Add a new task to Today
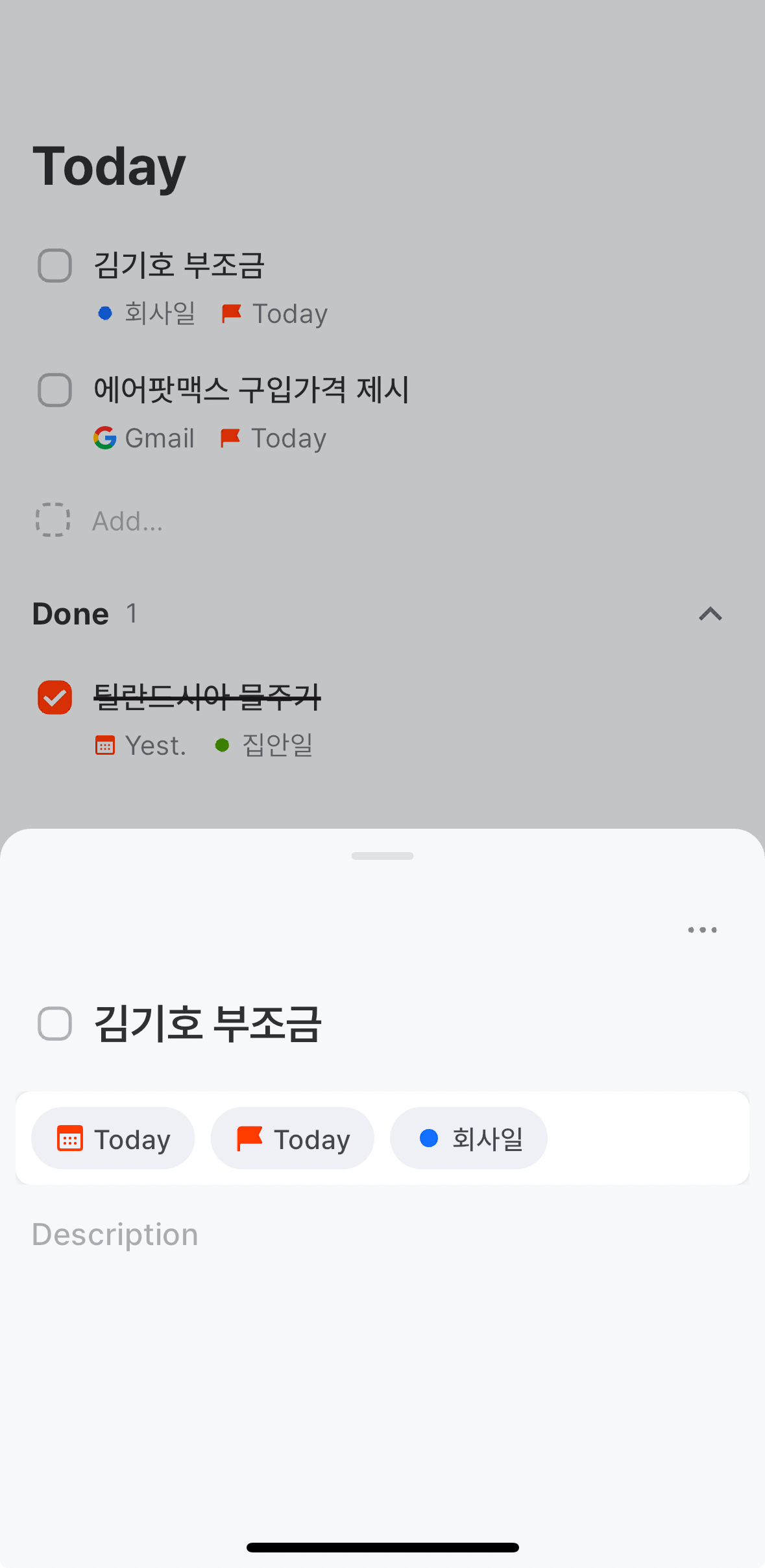Image resolution: width=765 pixels, height=1568 pixels. pyautogui.click(x=127, y=521)
